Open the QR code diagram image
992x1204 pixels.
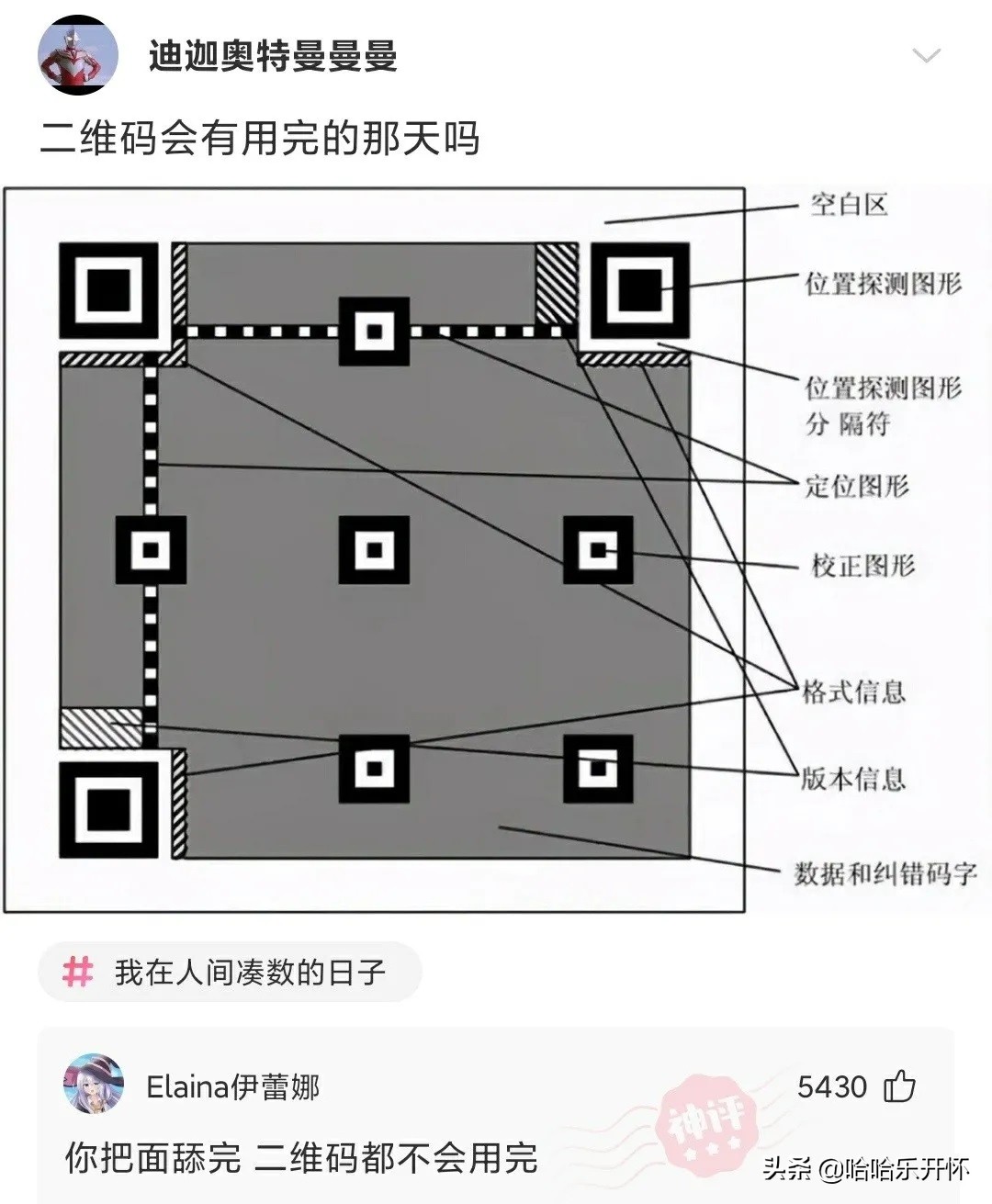(x=375, y=550)
